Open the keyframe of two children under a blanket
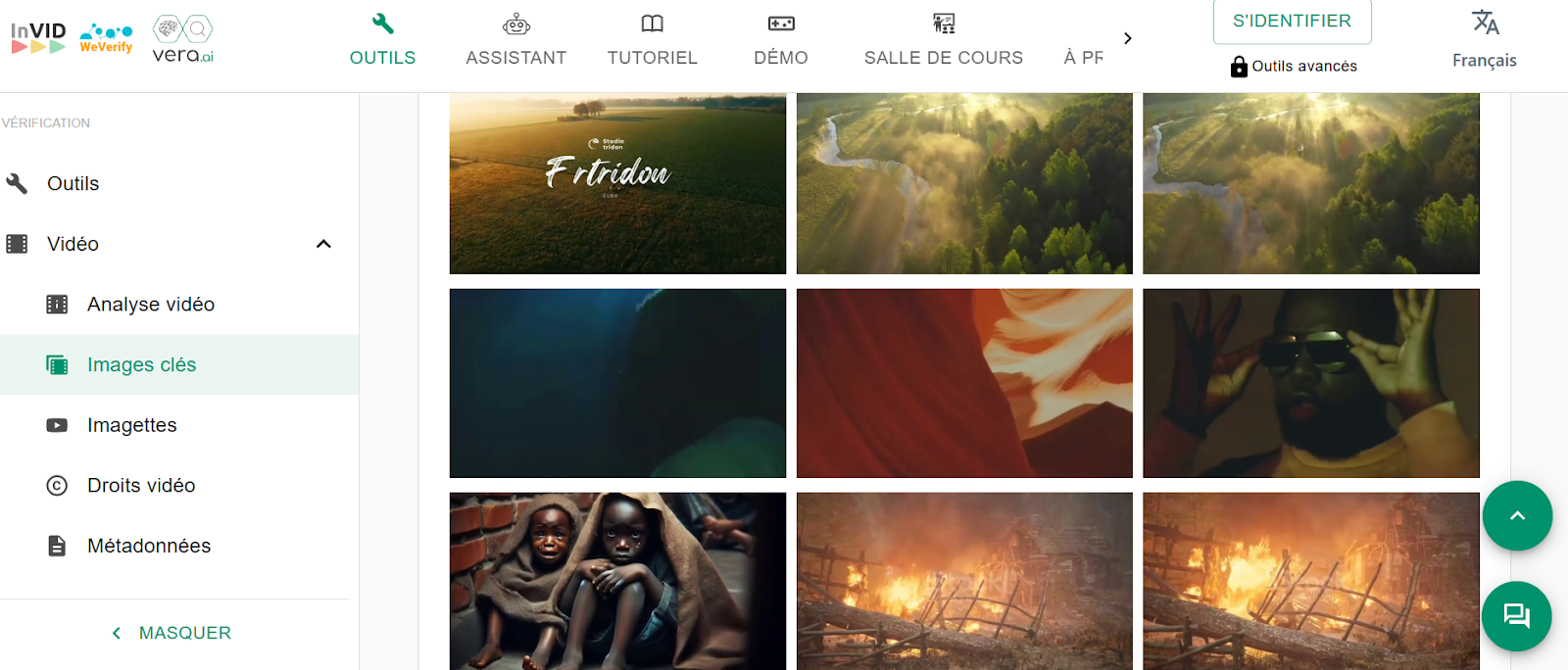 617,580
